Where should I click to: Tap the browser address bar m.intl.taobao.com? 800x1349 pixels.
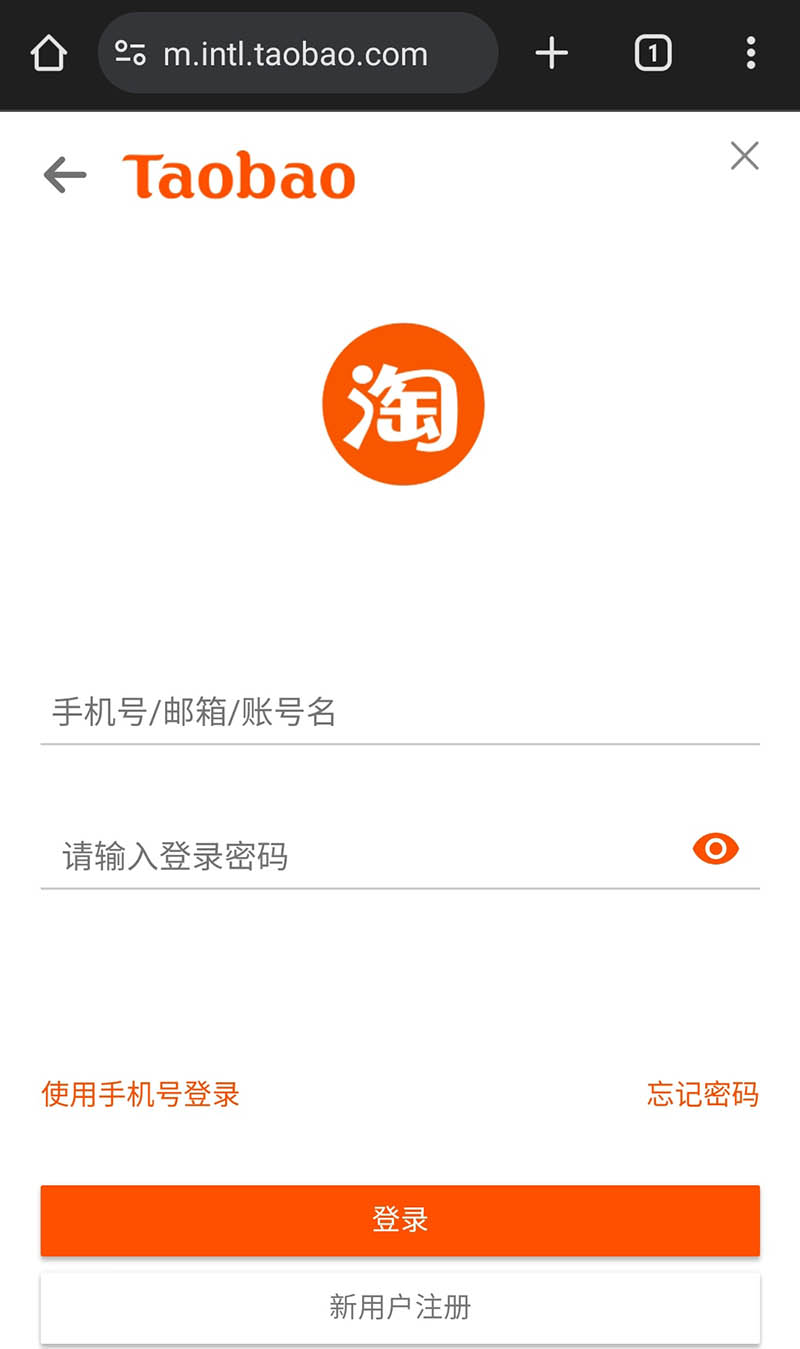tap(296, 54)
